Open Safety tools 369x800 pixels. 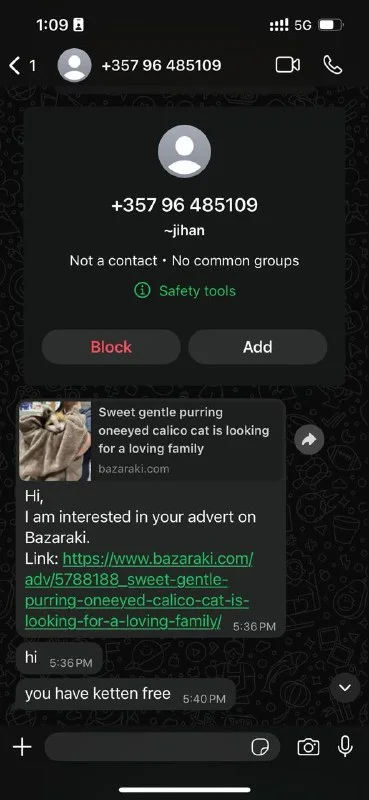click(185, 291)
